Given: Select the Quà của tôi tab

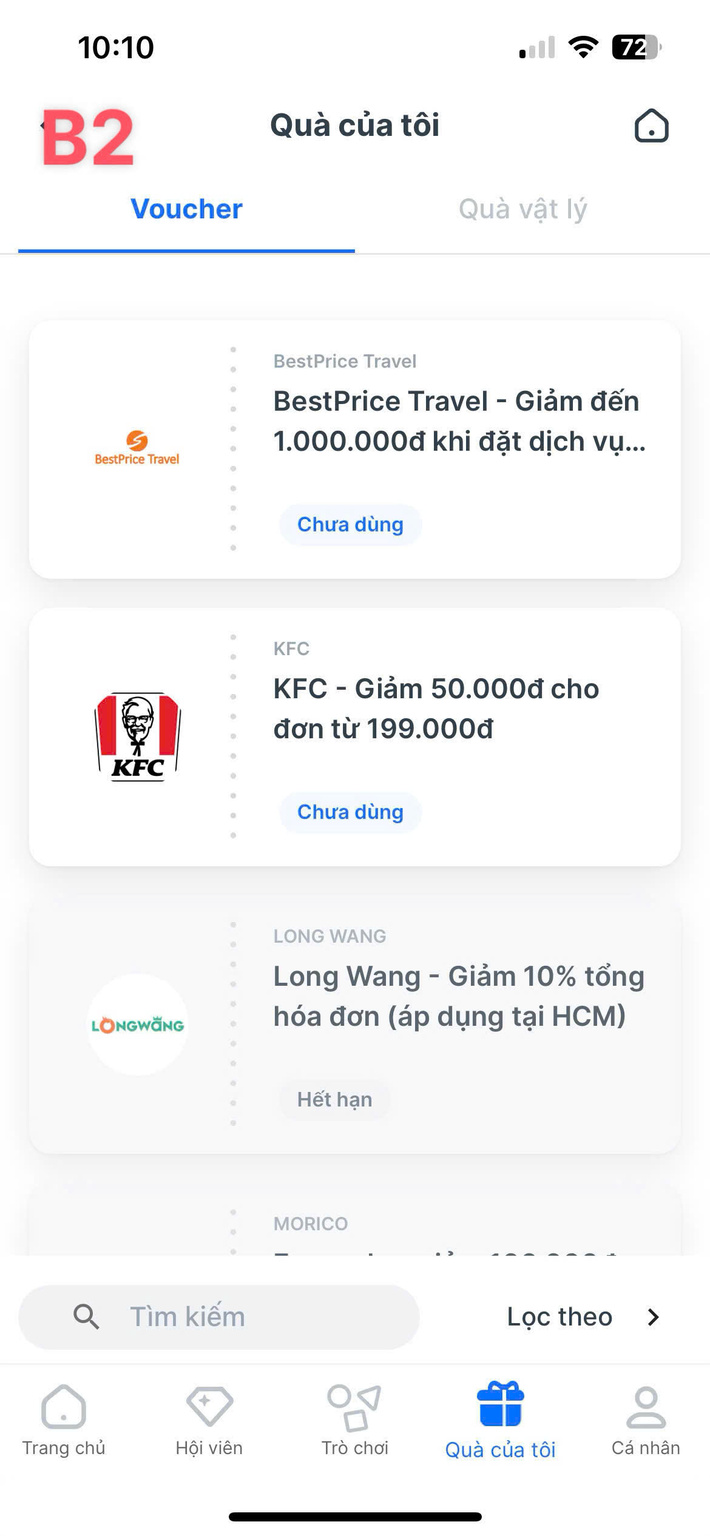Looking at the screenshot, I should click(x=500, y=1420).
